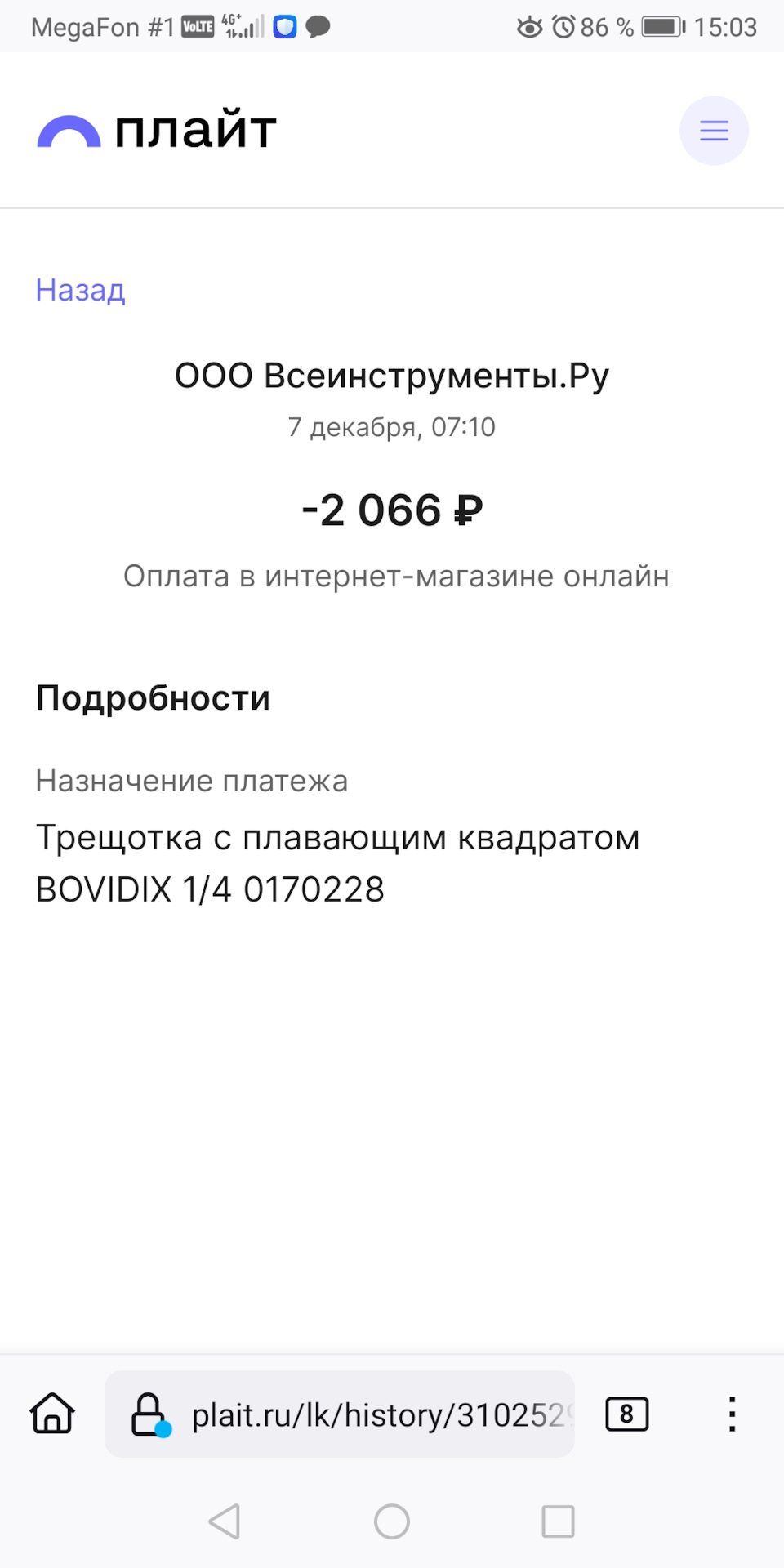Open the hamburger menu

point(714,131)
